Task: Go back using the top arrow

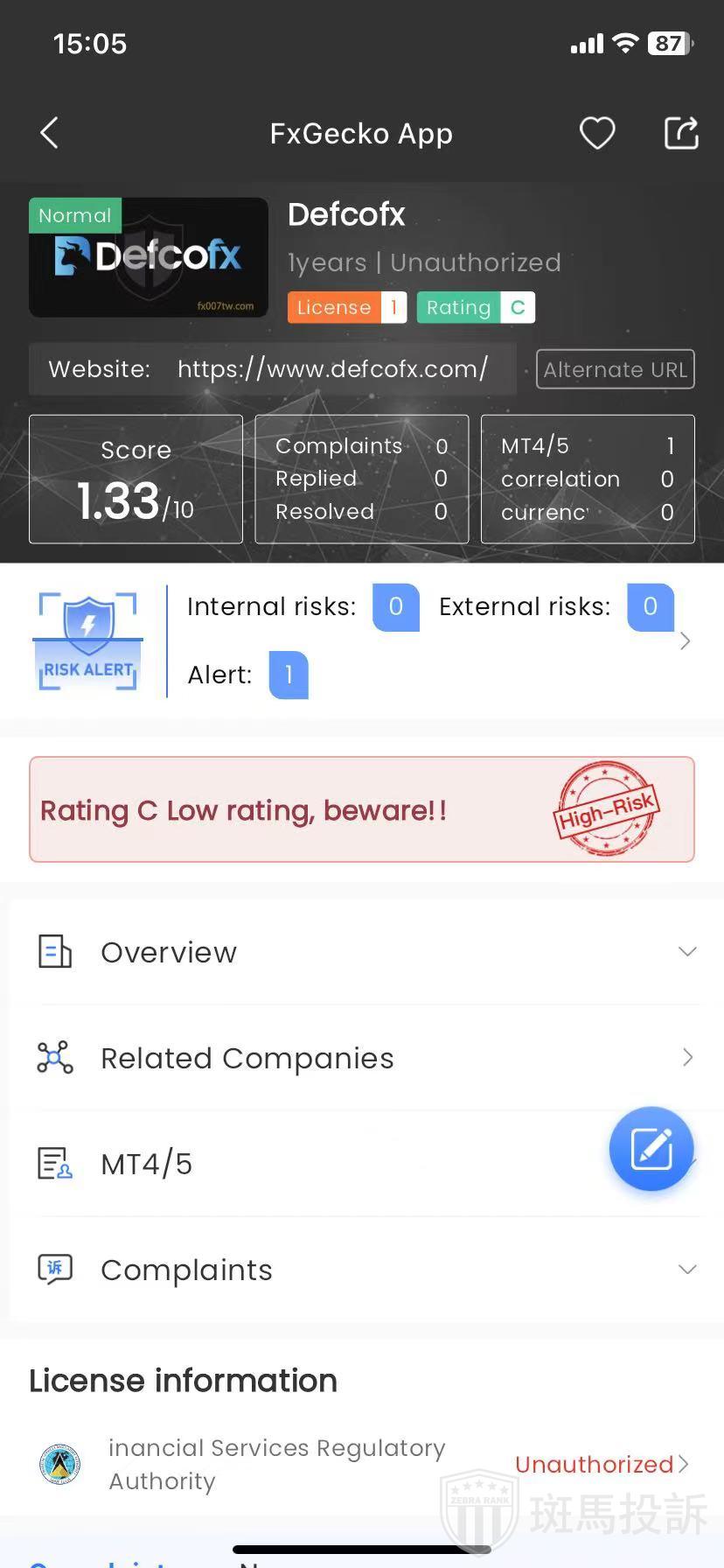Action: [x=50, y=134]
